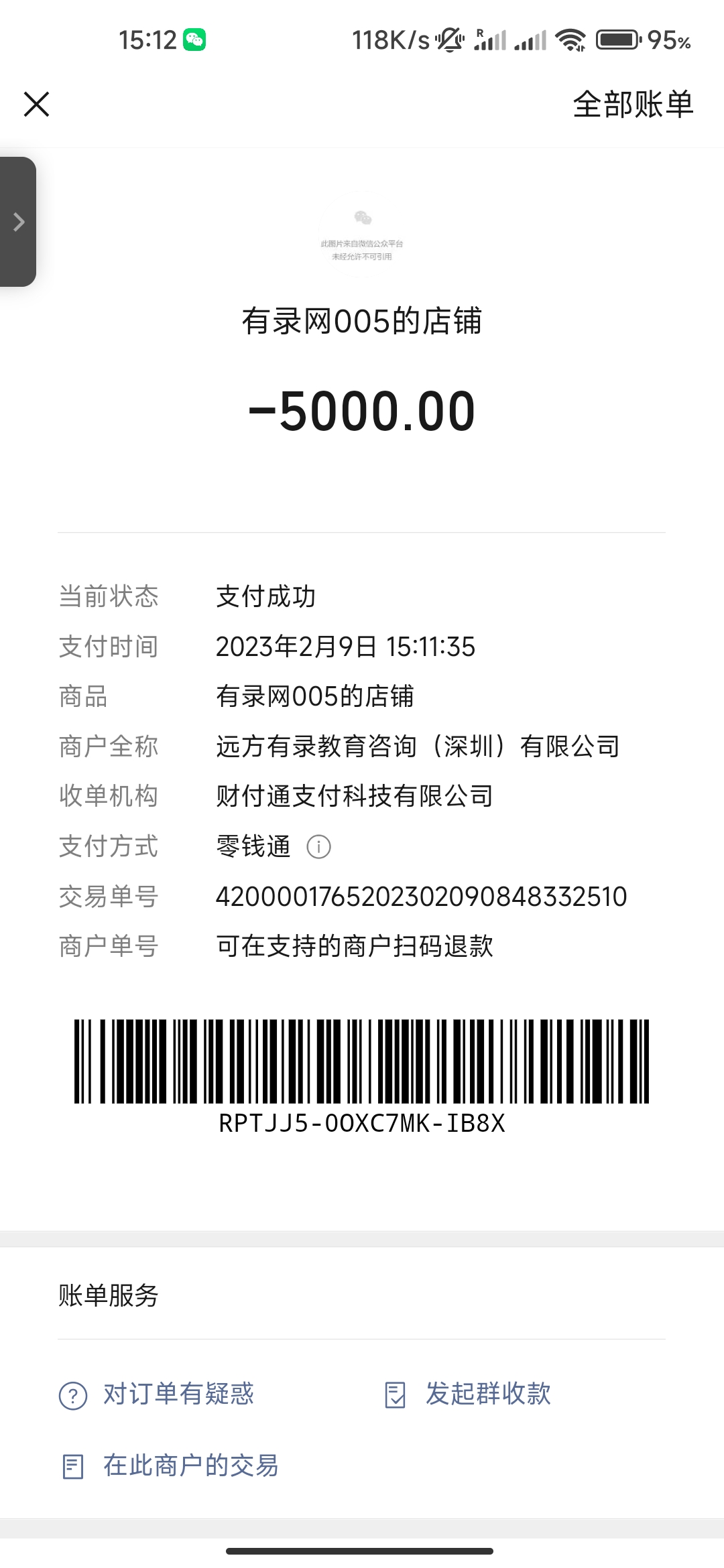The width and height of the screenshot is (724, 1568).
Task: Open 对订单有疑惑 help option
Action: click(x=157, y=1394)
